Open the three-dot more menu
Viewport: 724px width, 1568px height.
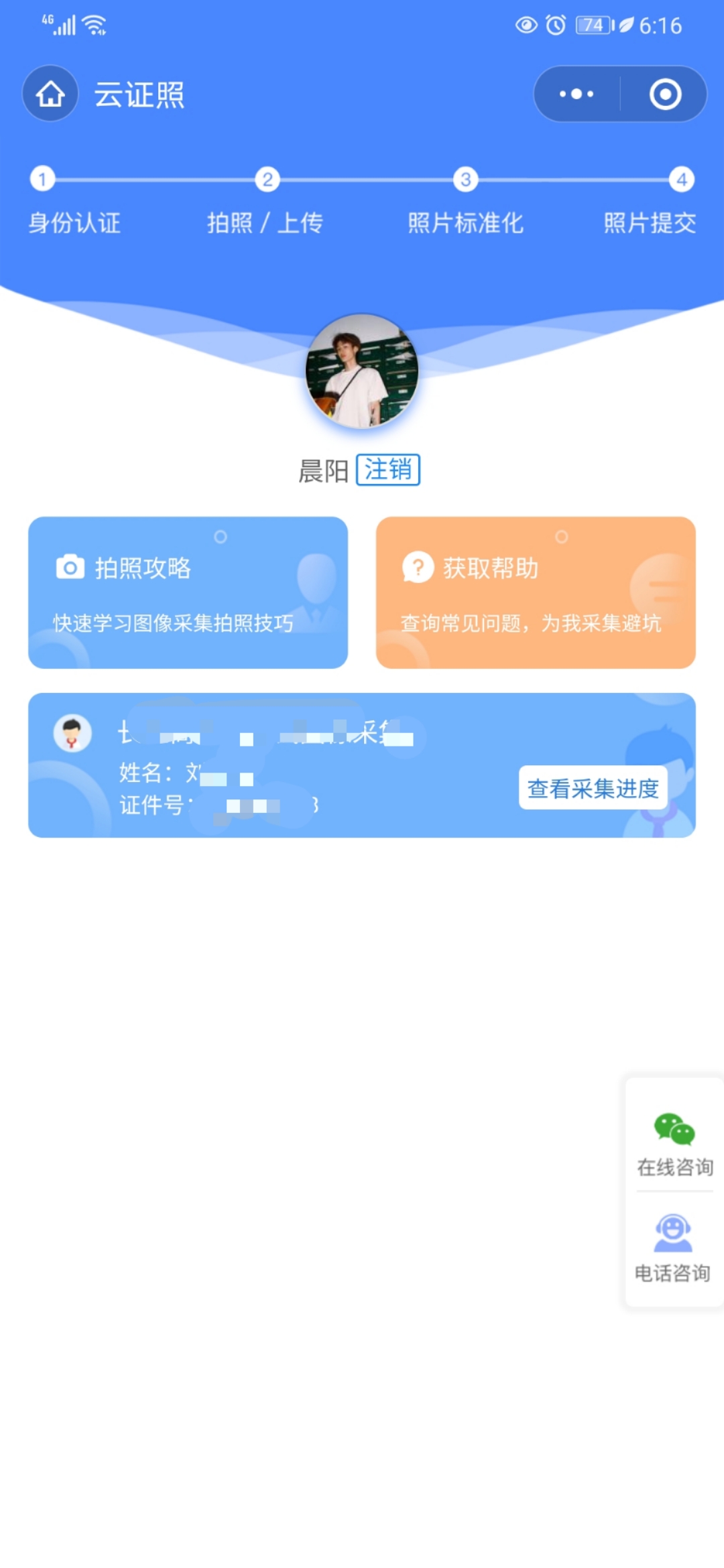point(577,94)
